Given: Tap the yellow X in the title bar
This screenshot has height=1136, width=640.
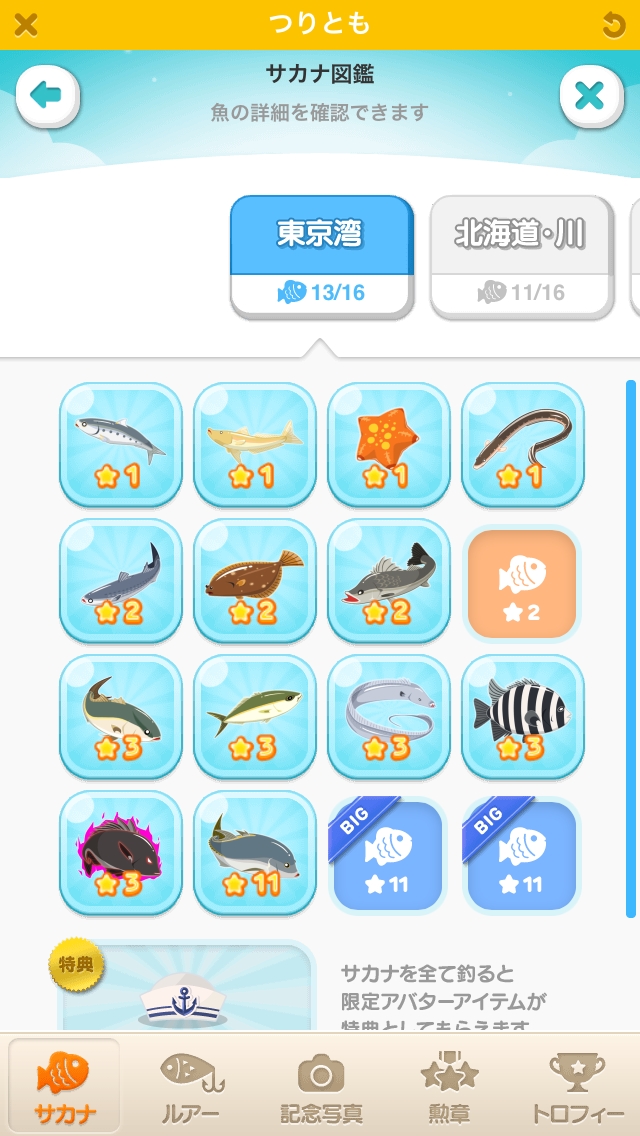Looking at the screenshot, I should tap(27, 24).
